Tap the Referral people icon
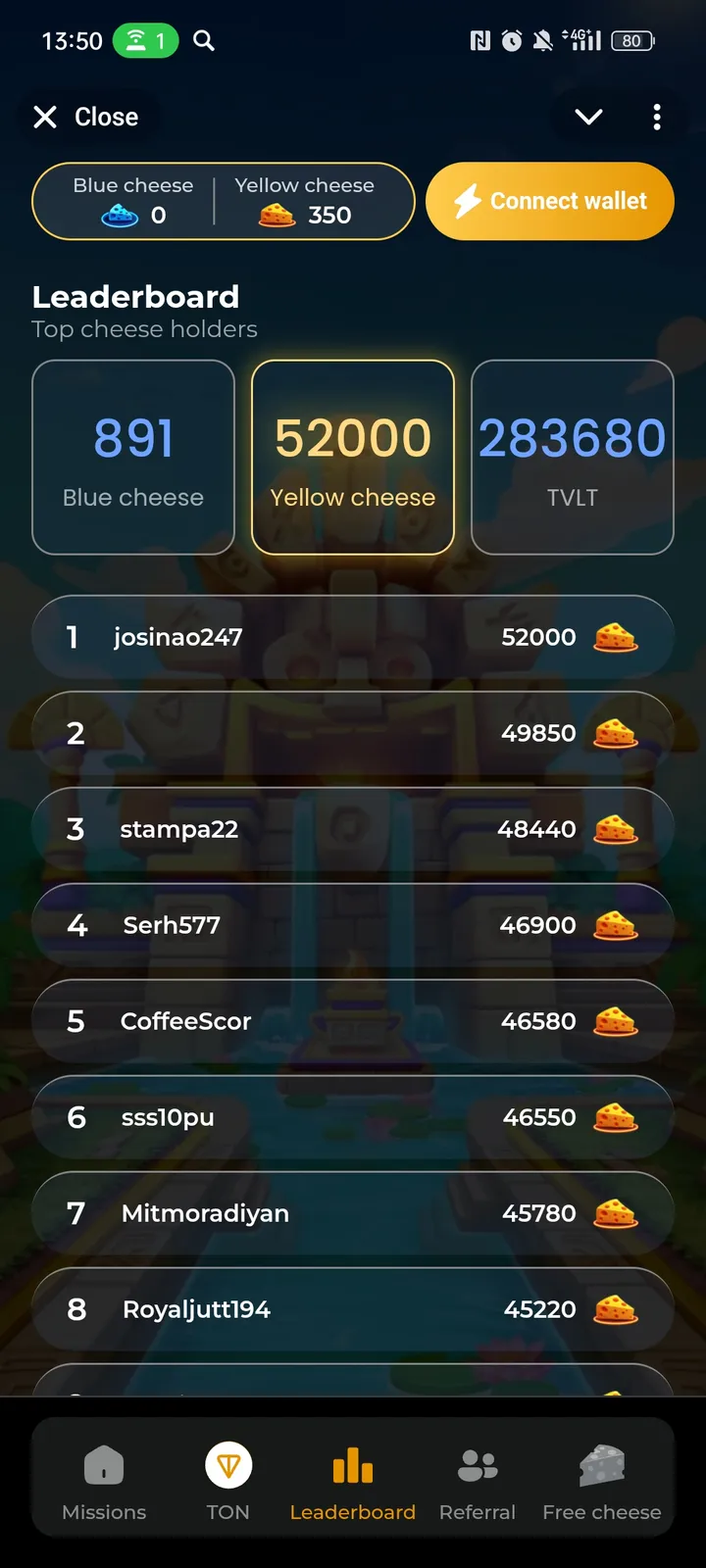 (478, 1465)
